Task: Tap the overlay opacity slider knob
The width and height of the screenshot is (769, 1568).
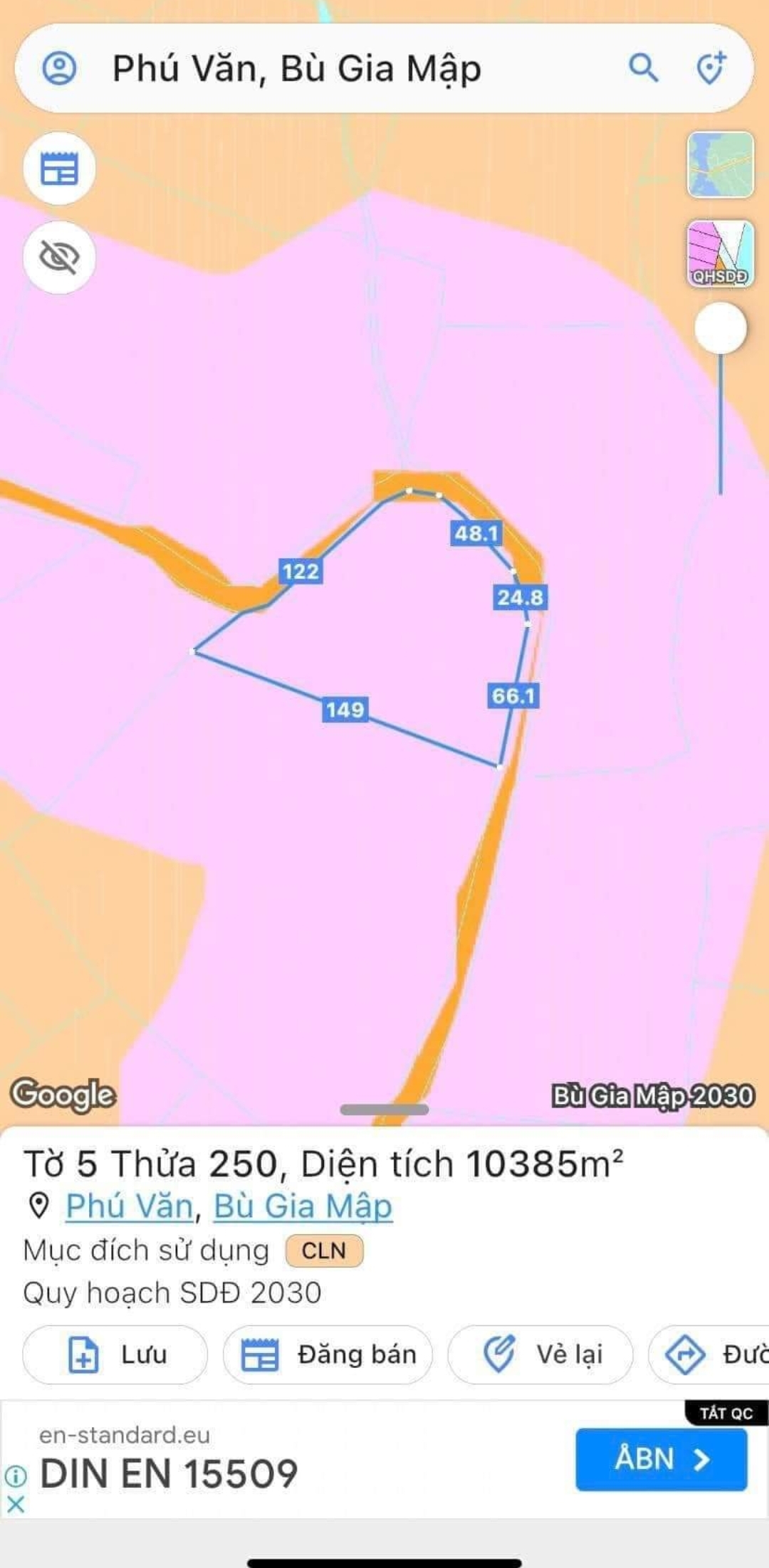Action: pyautogui.click(x=721, y=328)
